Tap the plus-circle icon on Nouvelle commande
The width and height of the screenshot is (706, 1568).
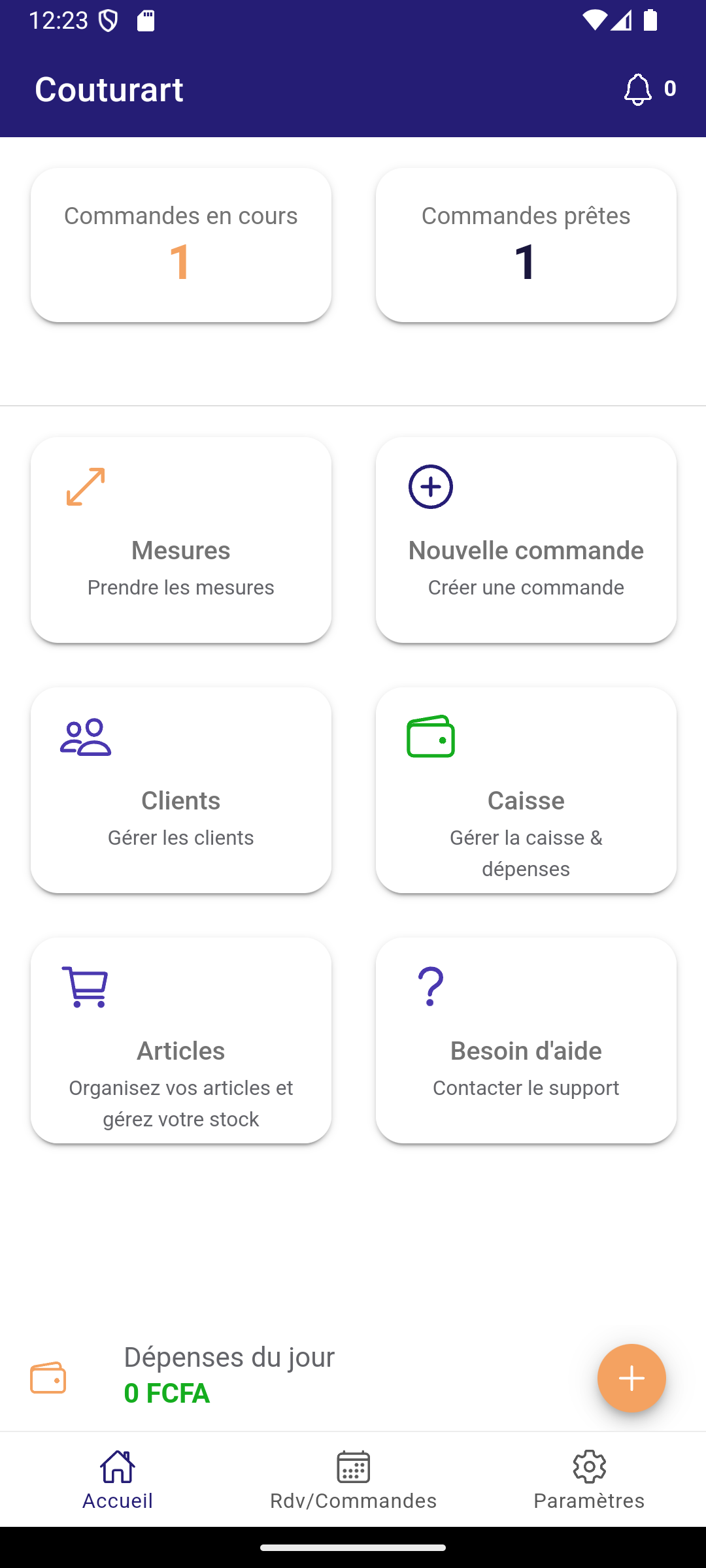pos(430,487)
